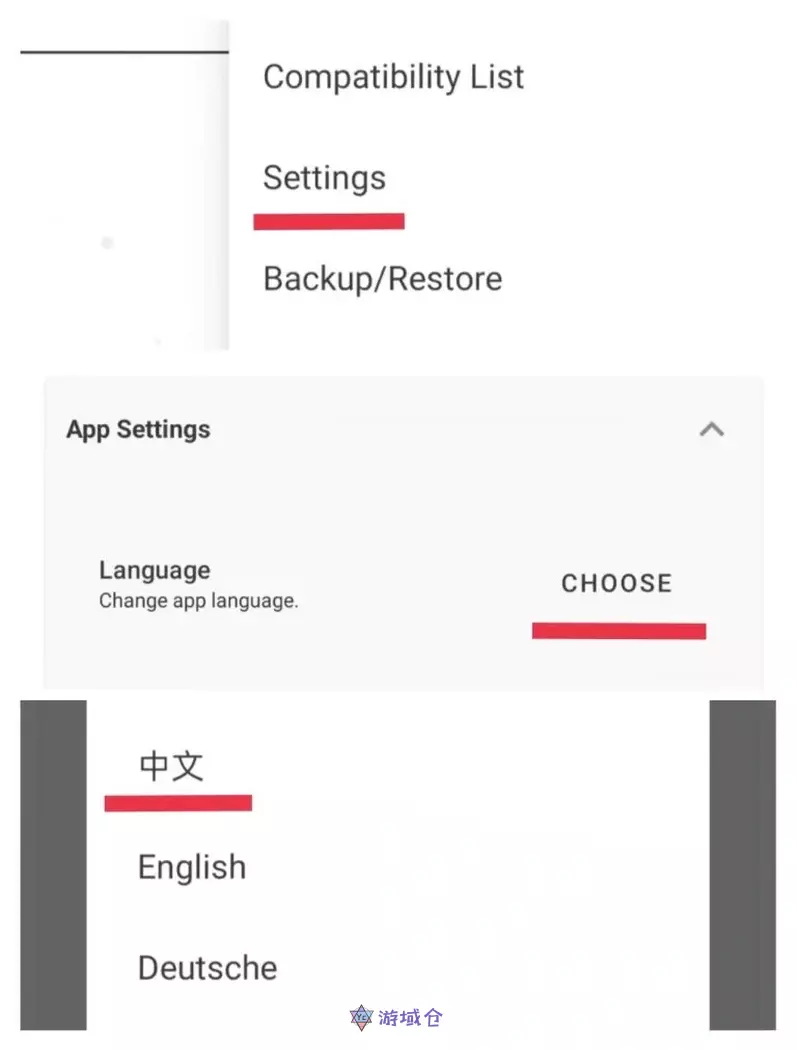Choose Deutsche in the language list
The width and height of the screenshot is (797, 1050).
(x=206, y=967)
